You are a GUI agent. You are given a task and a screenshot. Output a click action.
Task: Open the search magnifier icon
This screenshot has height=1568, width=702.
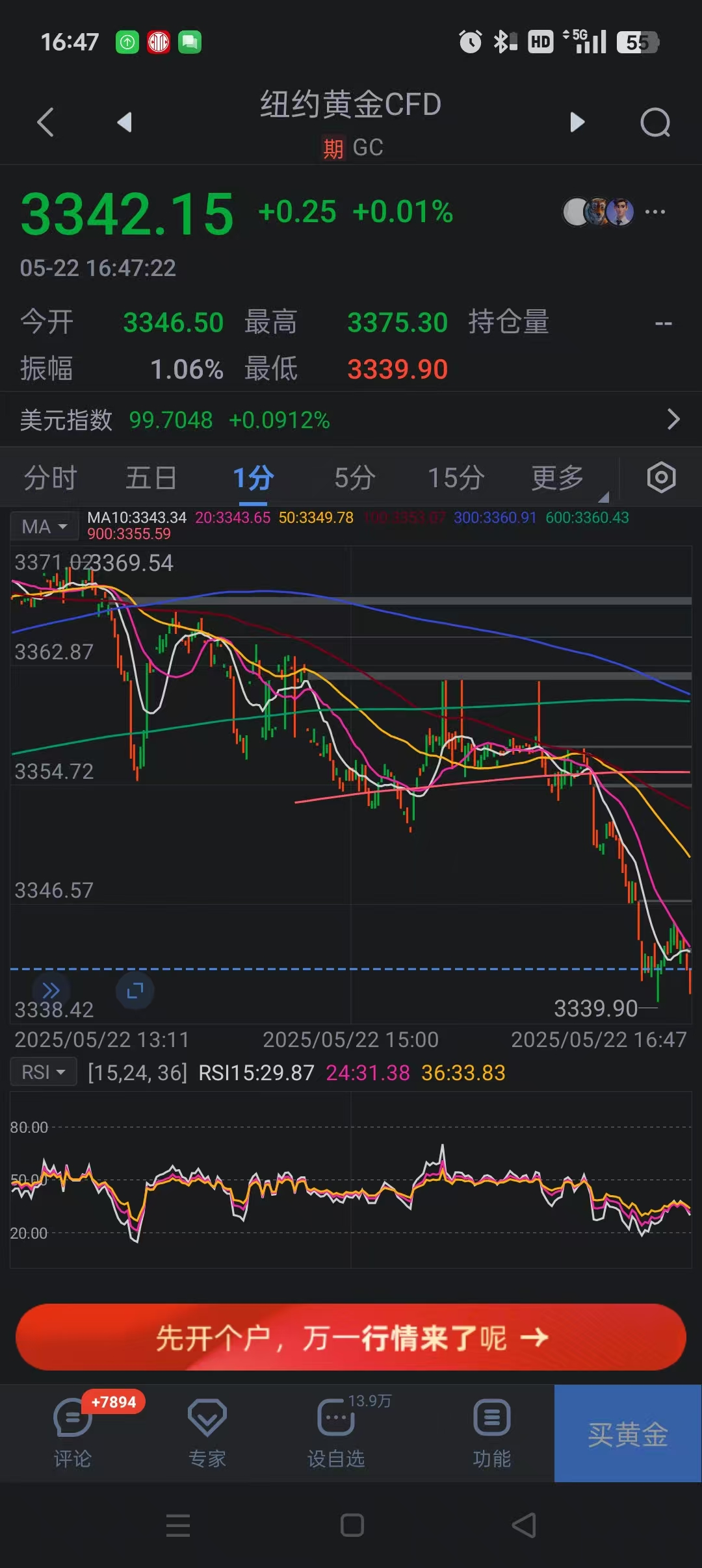click(x=655, y=122)
